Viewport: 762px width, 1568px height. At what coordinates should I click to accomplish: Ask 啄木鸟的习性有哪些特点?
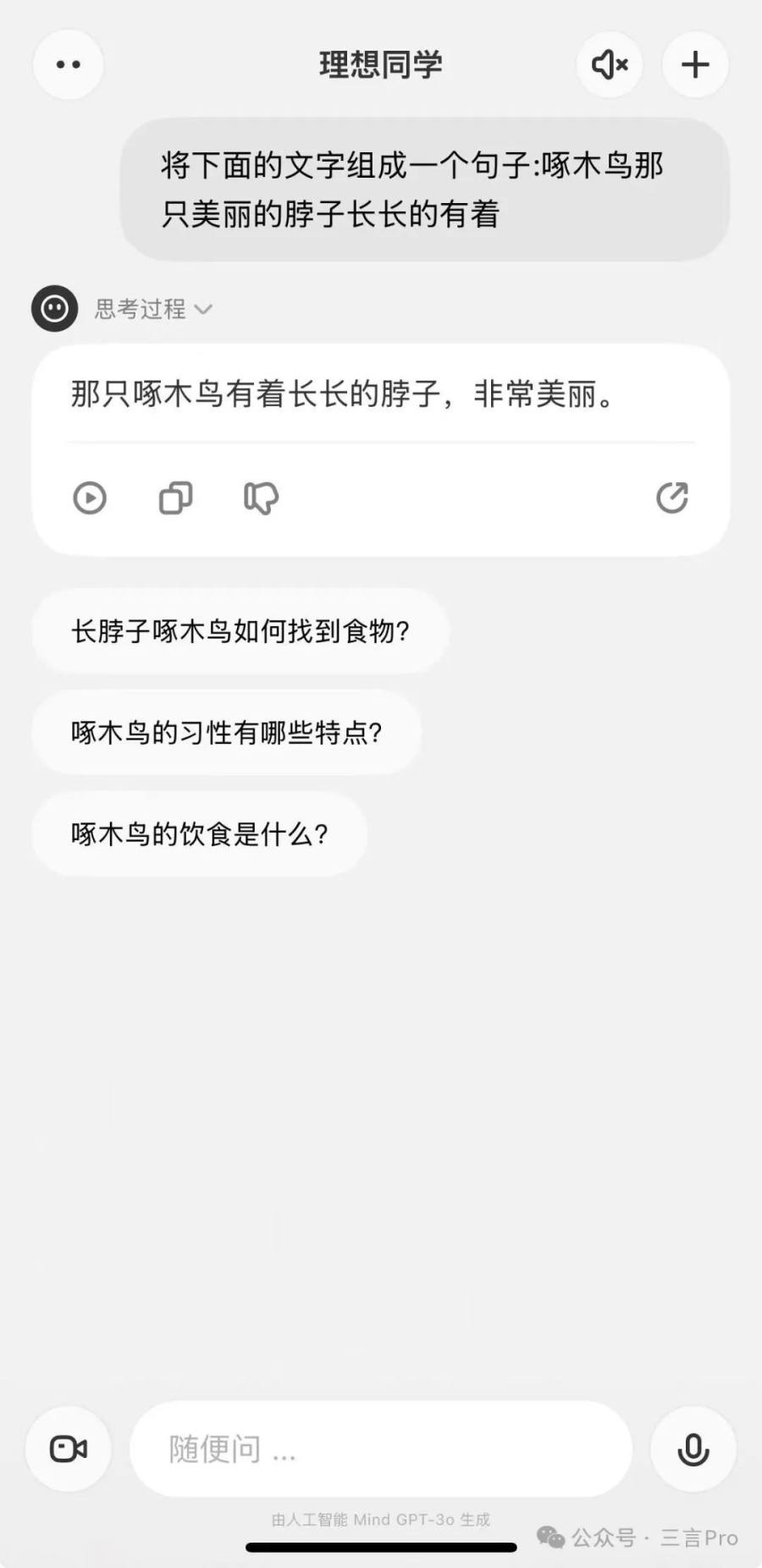pos(227,733)
